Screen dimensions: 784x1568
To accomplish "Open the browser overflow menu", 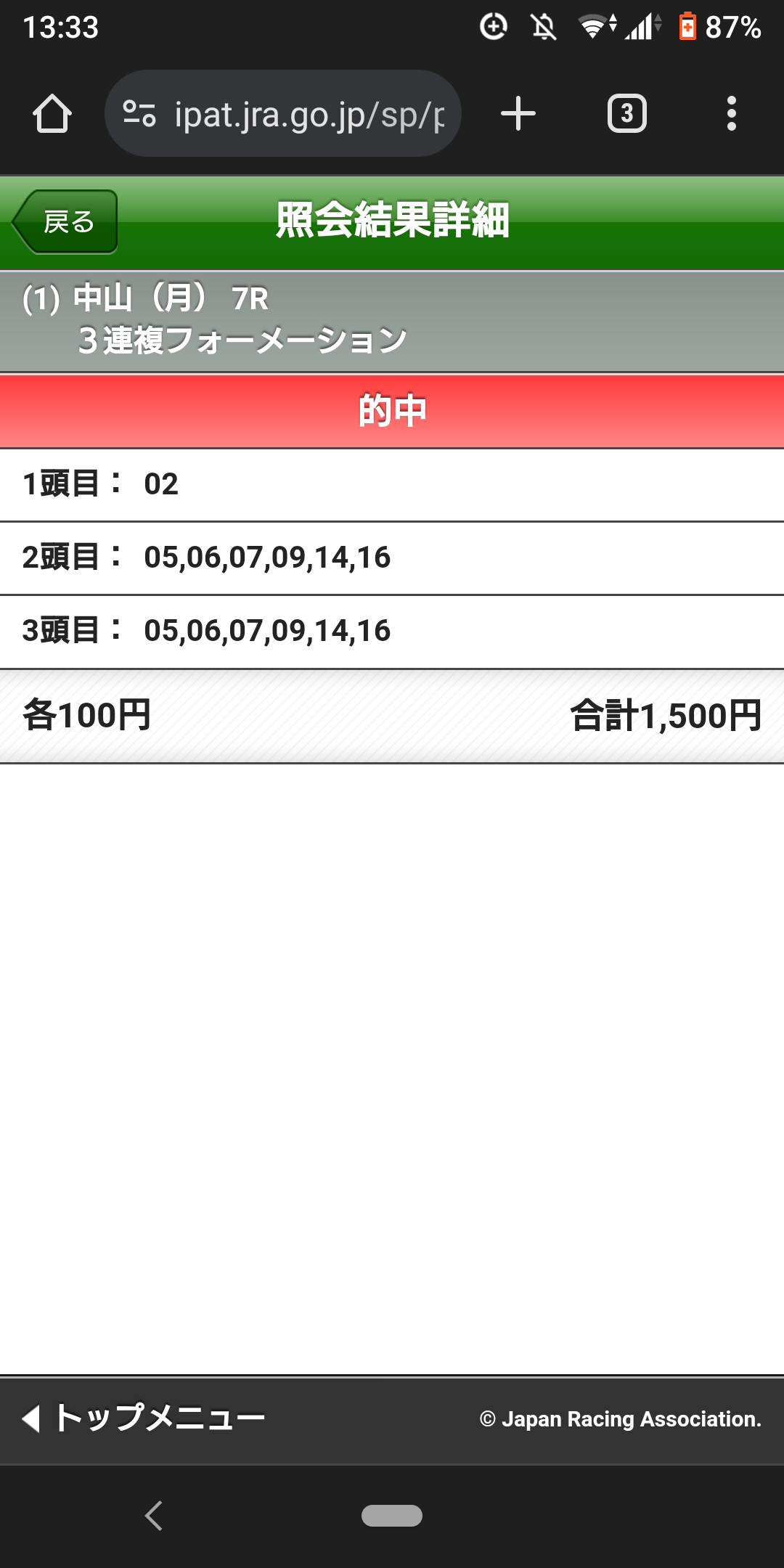I will point(731,114).
